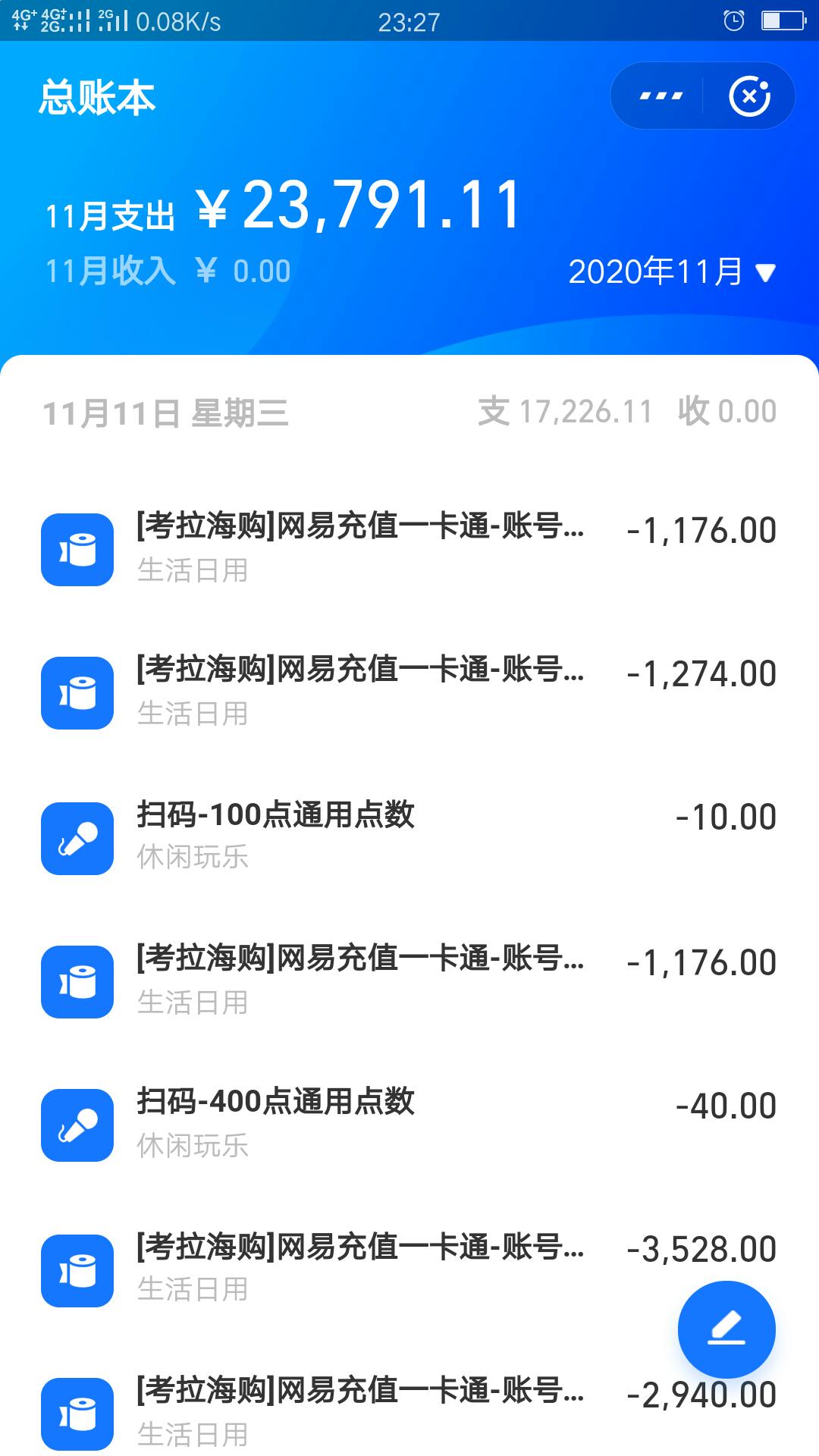Open the 扫码-100点通用点数 record
The image size is (819, 1456).
pos(409,837)
